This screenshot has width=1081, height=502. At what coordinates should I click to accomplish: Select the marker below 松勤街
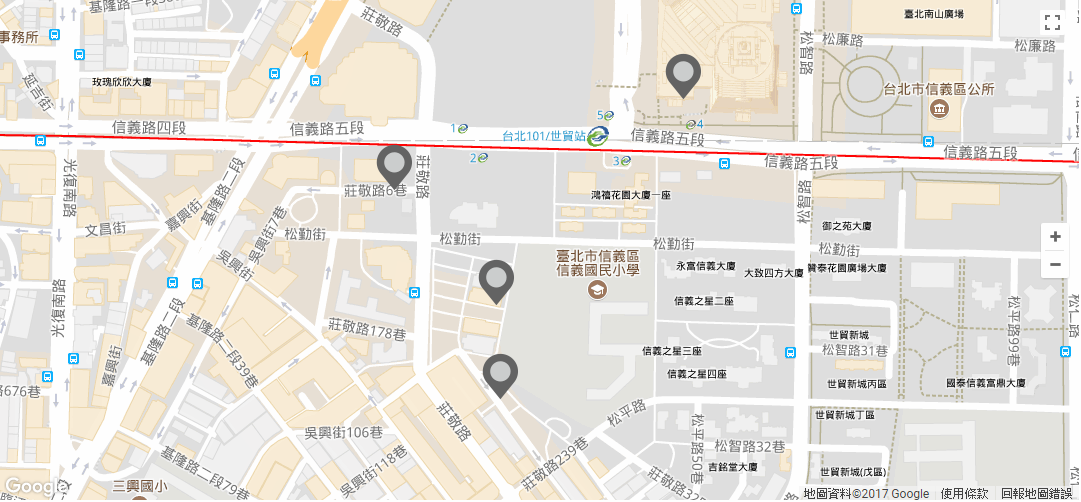(496, 279)
